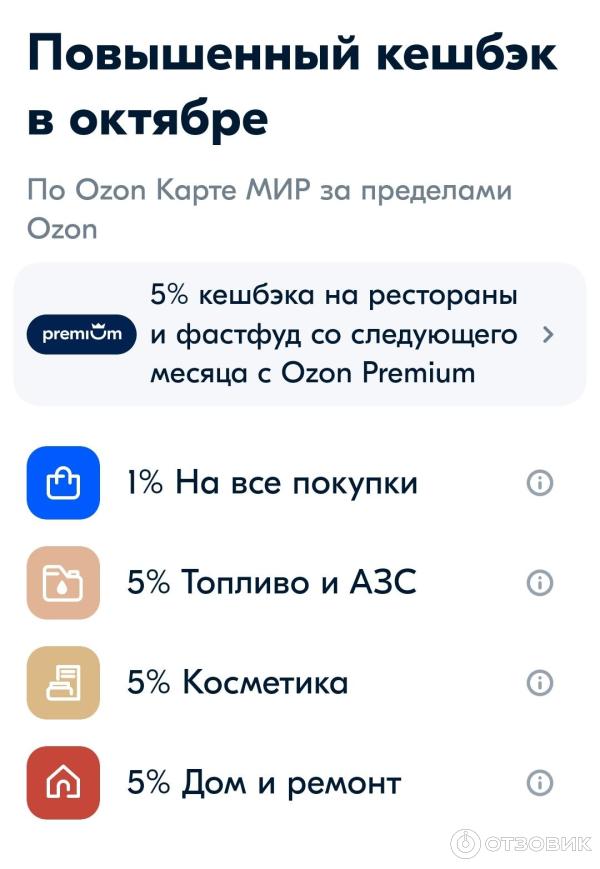Open info for Дом и ремонт
This screenshot has width=600, height=869.
coord(540,782)
